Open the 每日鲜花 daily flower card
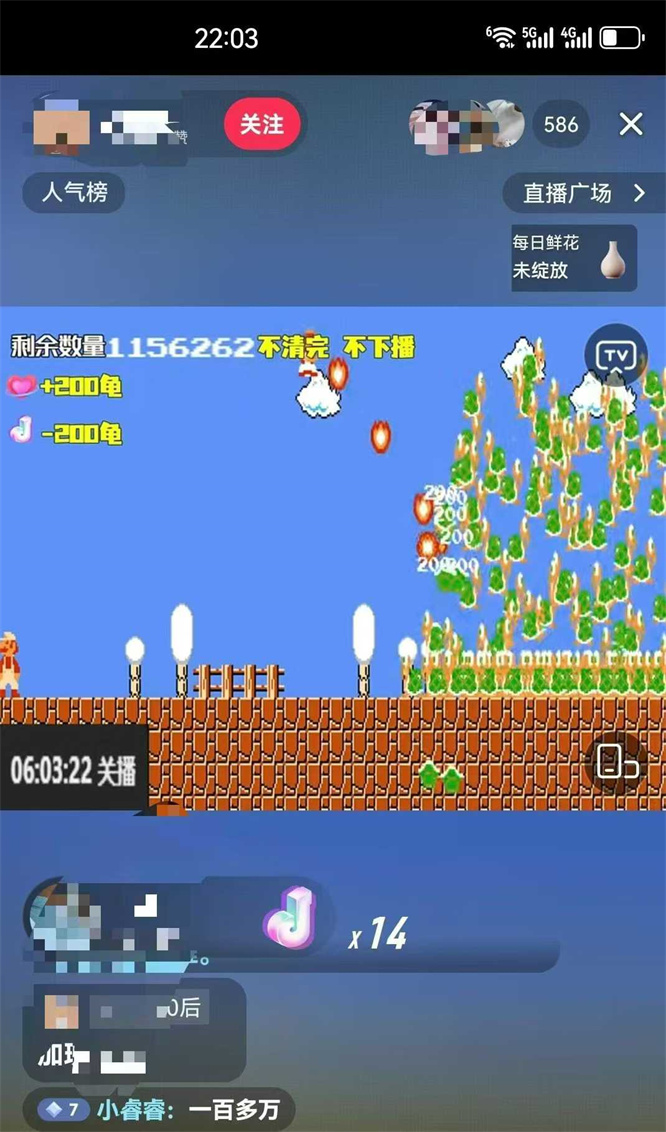666x1132 pixels. click(573, 257)
